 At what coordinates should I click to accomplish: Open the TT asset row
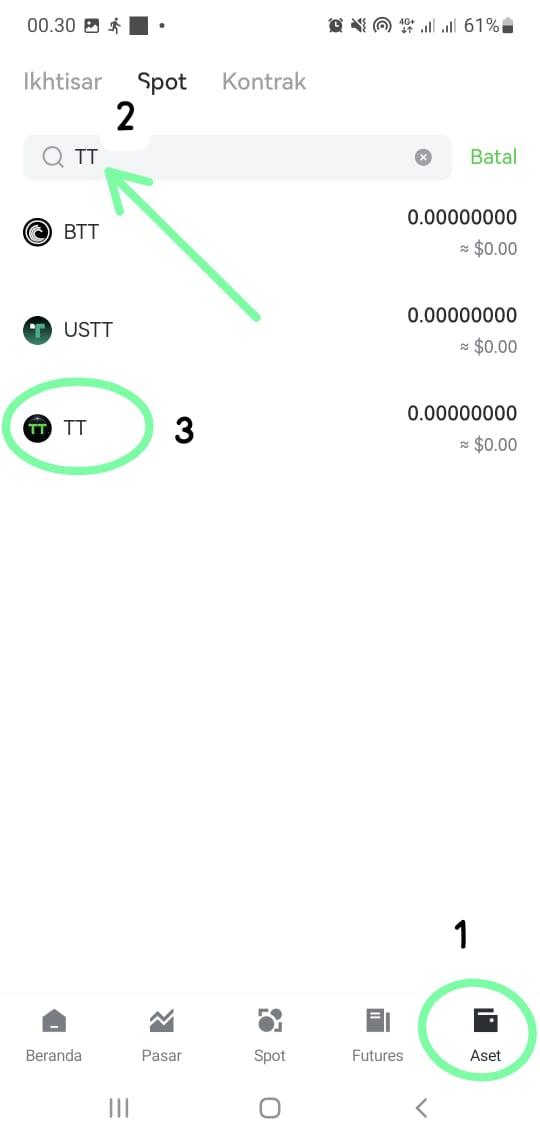[270, 428]
